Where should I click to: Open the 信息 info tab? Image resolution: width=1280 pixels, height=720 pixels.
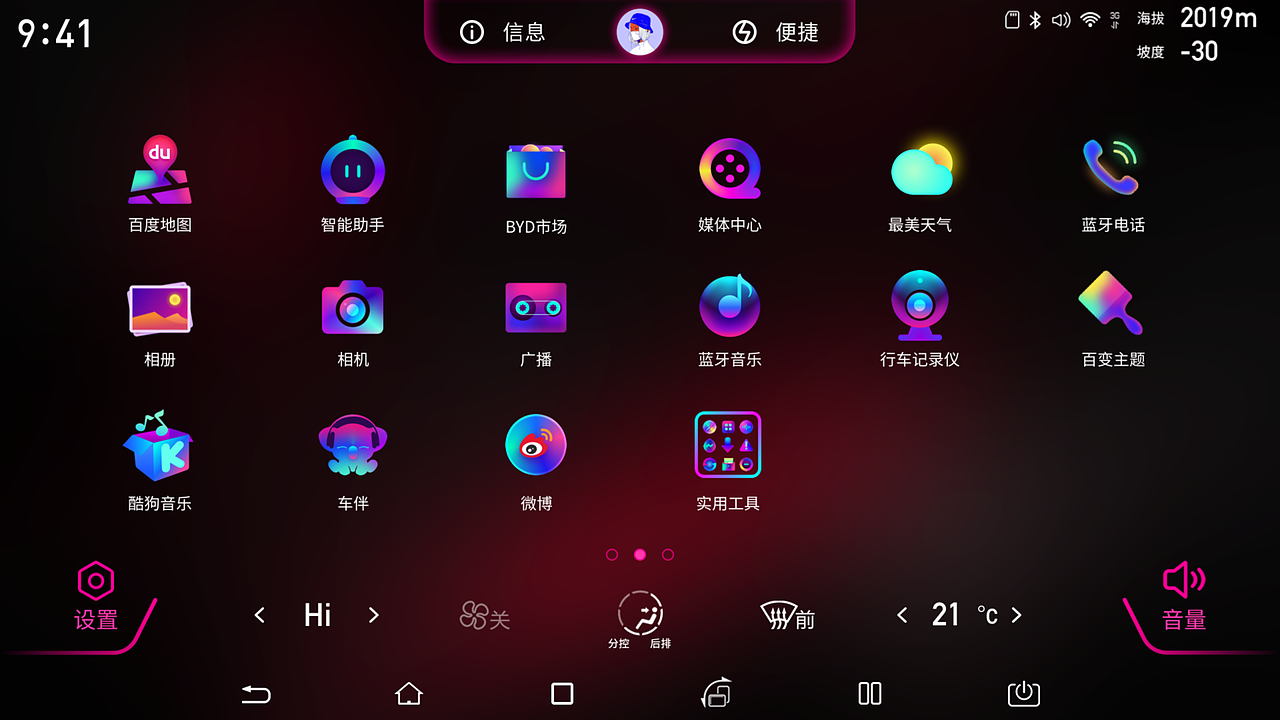[503, 32]
